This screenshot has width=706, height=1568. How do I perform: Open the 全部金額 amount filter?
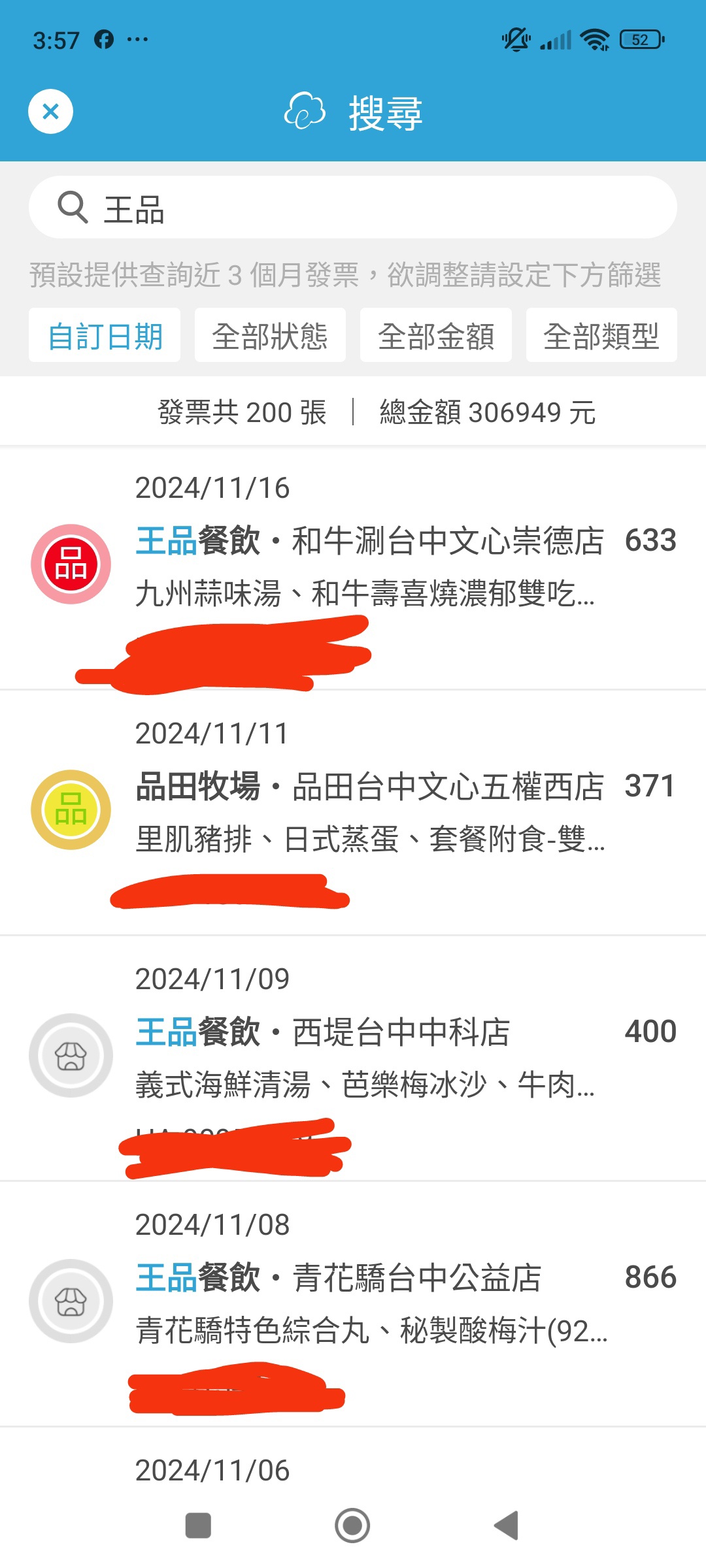click(x=436, y=336)
